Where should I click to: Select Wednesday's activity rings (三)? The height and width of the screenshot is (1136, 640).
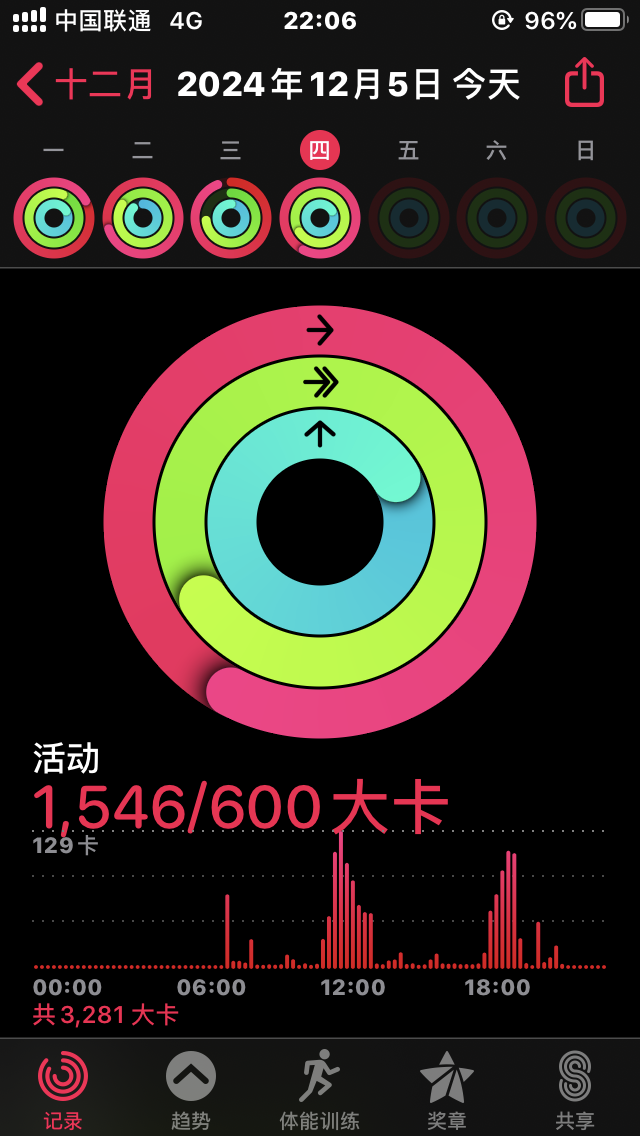[x=231, y=217]
